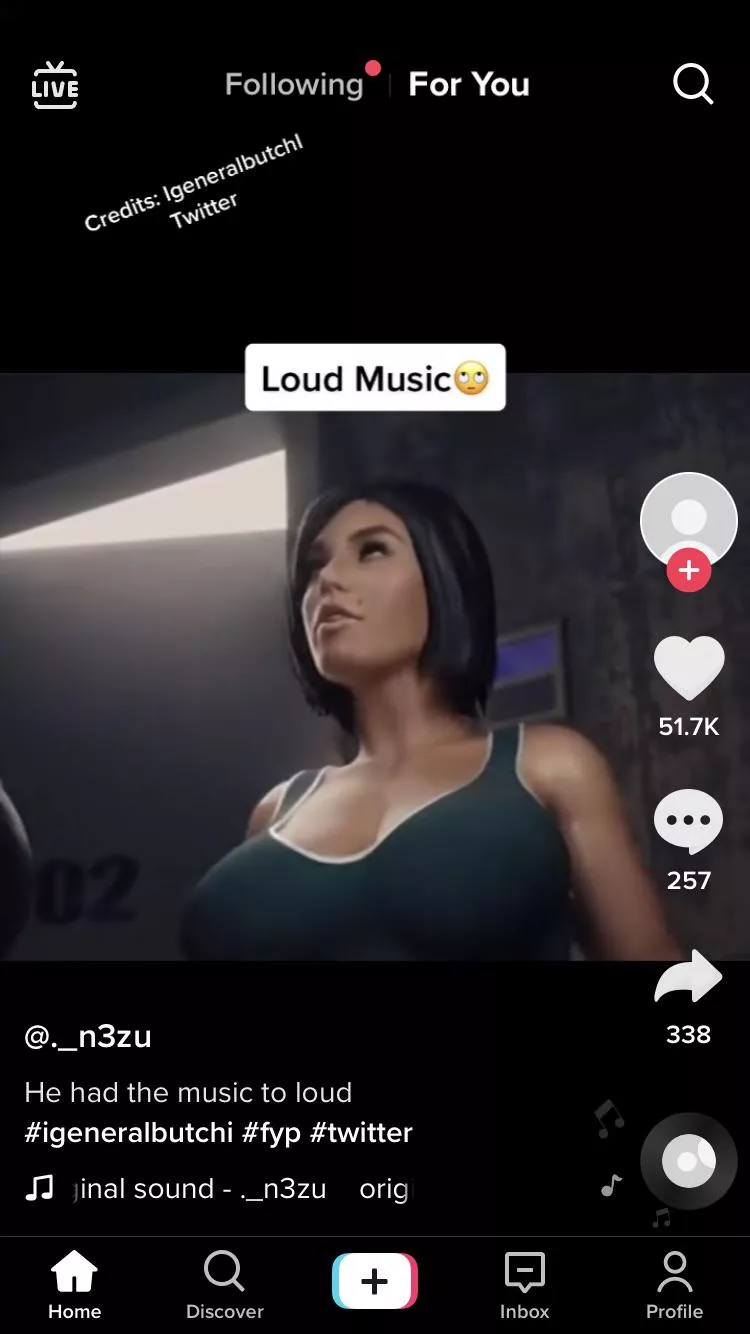Viewport: 750px width, 1334px height.
Task: Open the spinning sound disc
Action: [688, 1162]
